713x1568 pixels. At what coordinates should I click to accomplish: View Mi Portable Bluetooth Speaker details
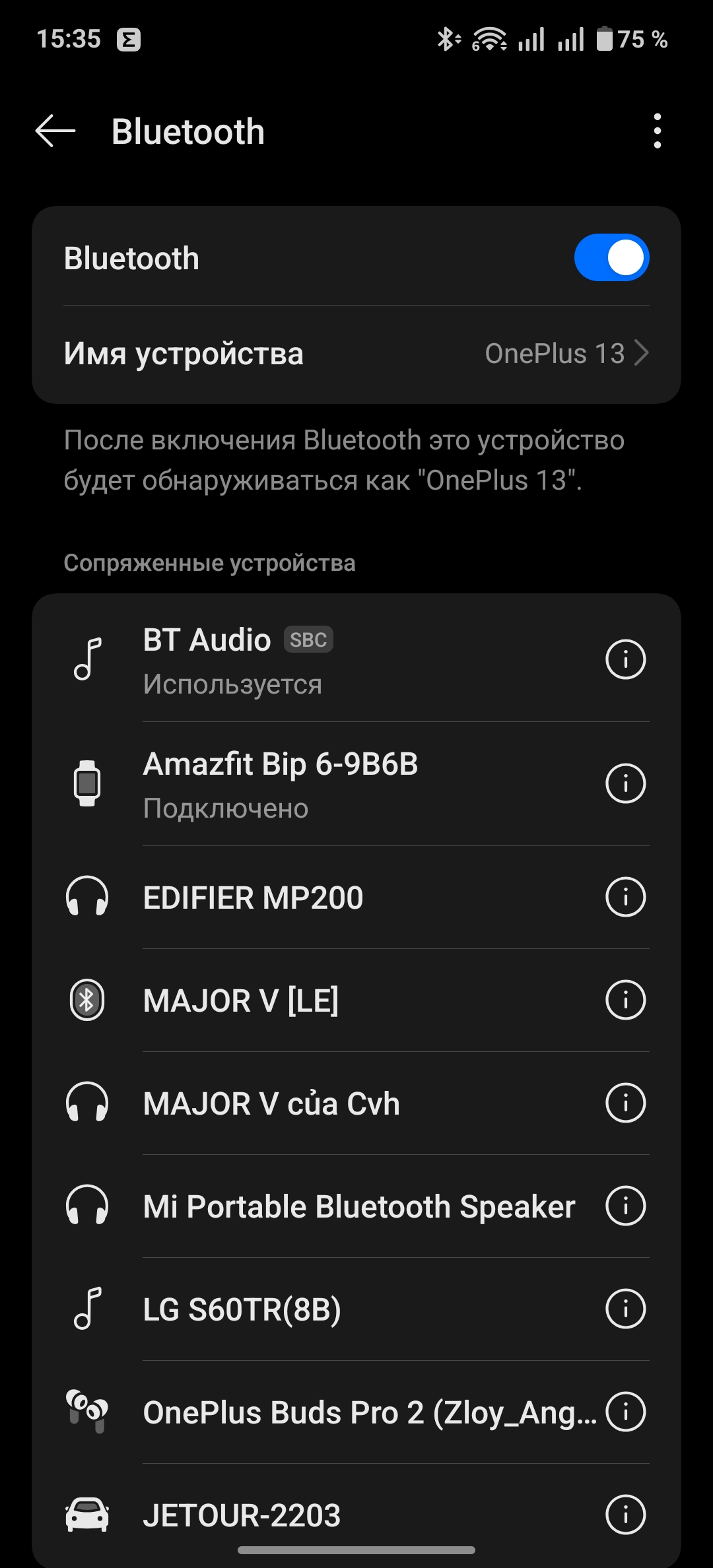(x=625, y=1206)
